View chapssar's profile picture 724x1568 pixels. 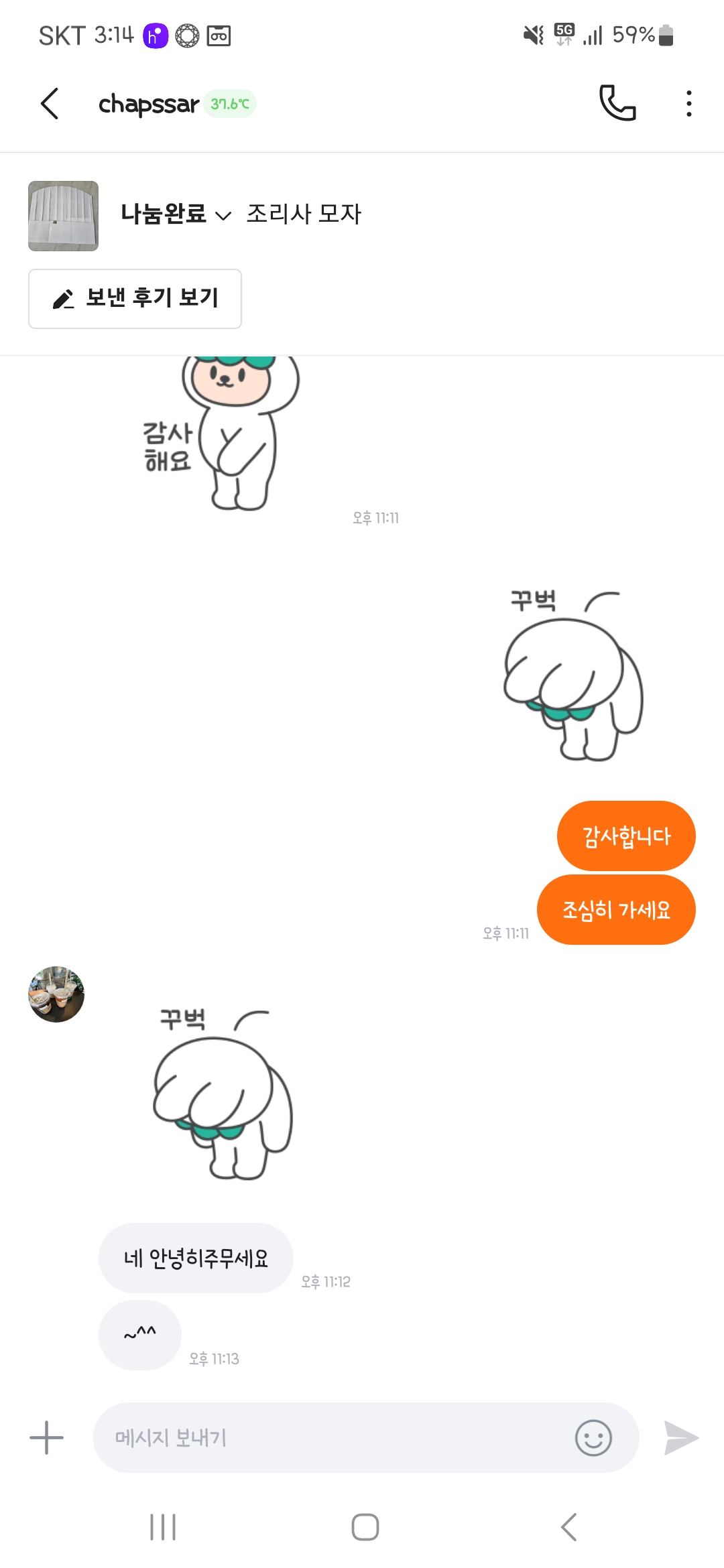(x=56, y=994)
